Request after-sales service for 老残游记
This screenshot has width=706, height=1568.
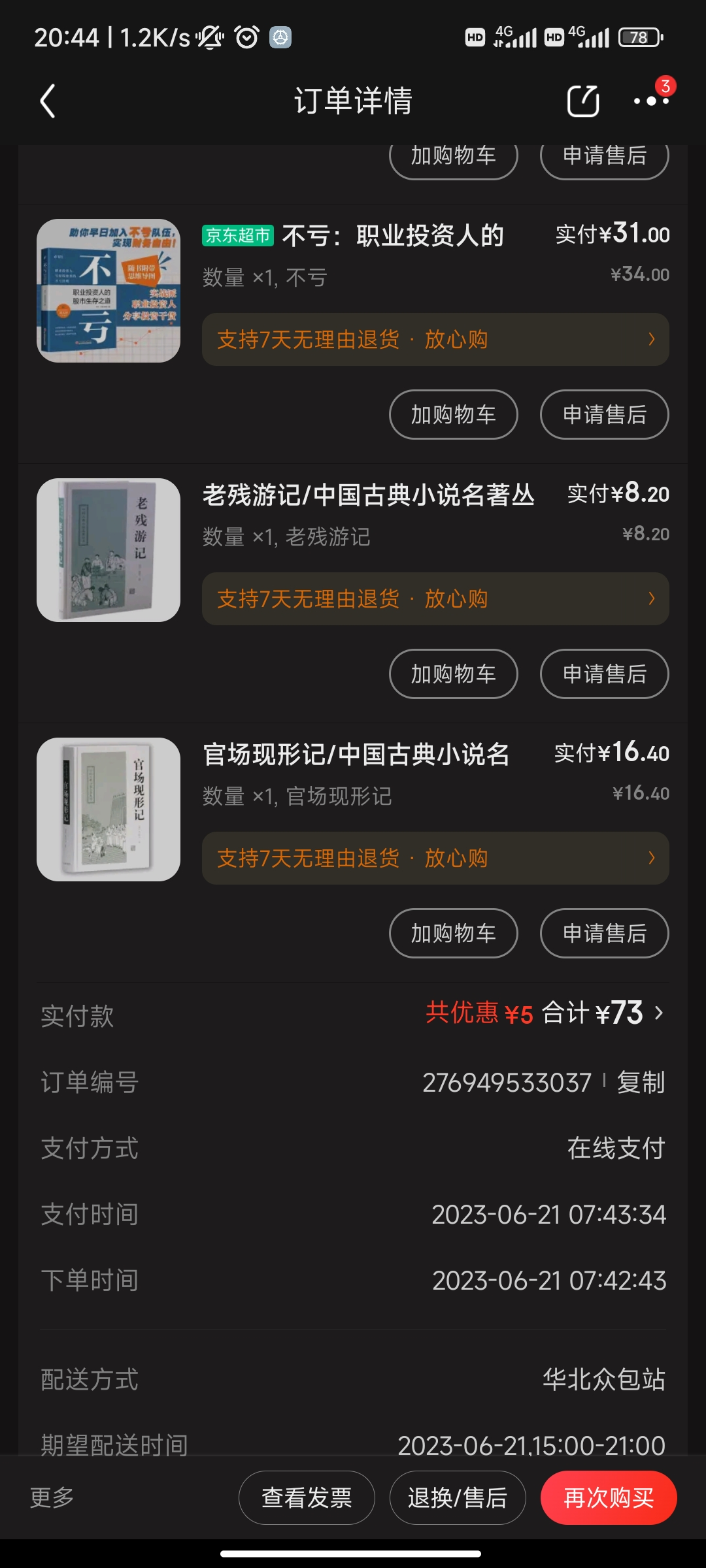tap(604, 674)
